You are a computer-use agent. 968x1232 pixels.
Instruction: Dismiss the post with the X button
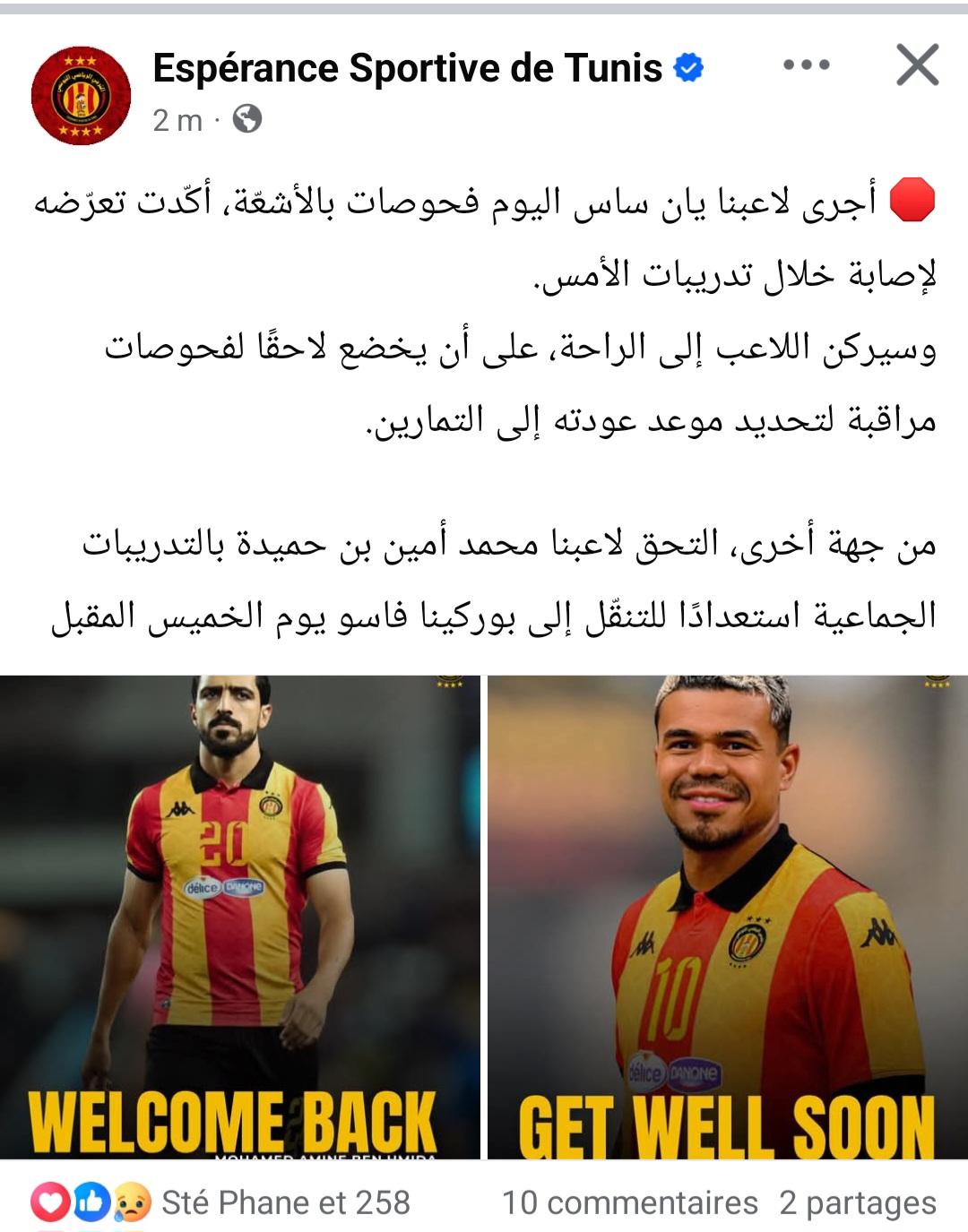tap(918, 65)
